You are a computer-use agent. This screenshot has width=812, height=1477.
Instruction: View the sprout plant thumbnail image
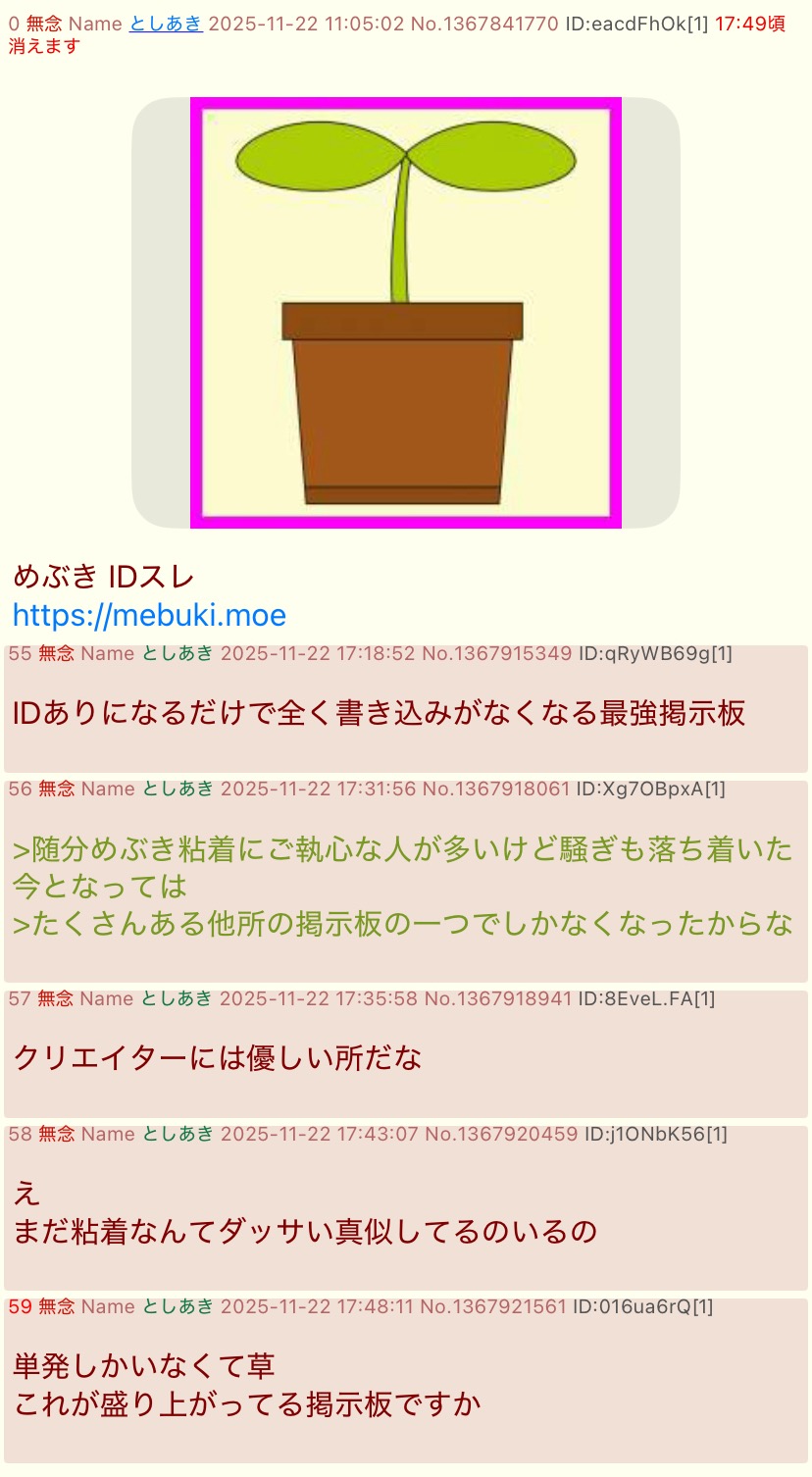(405, 312)
